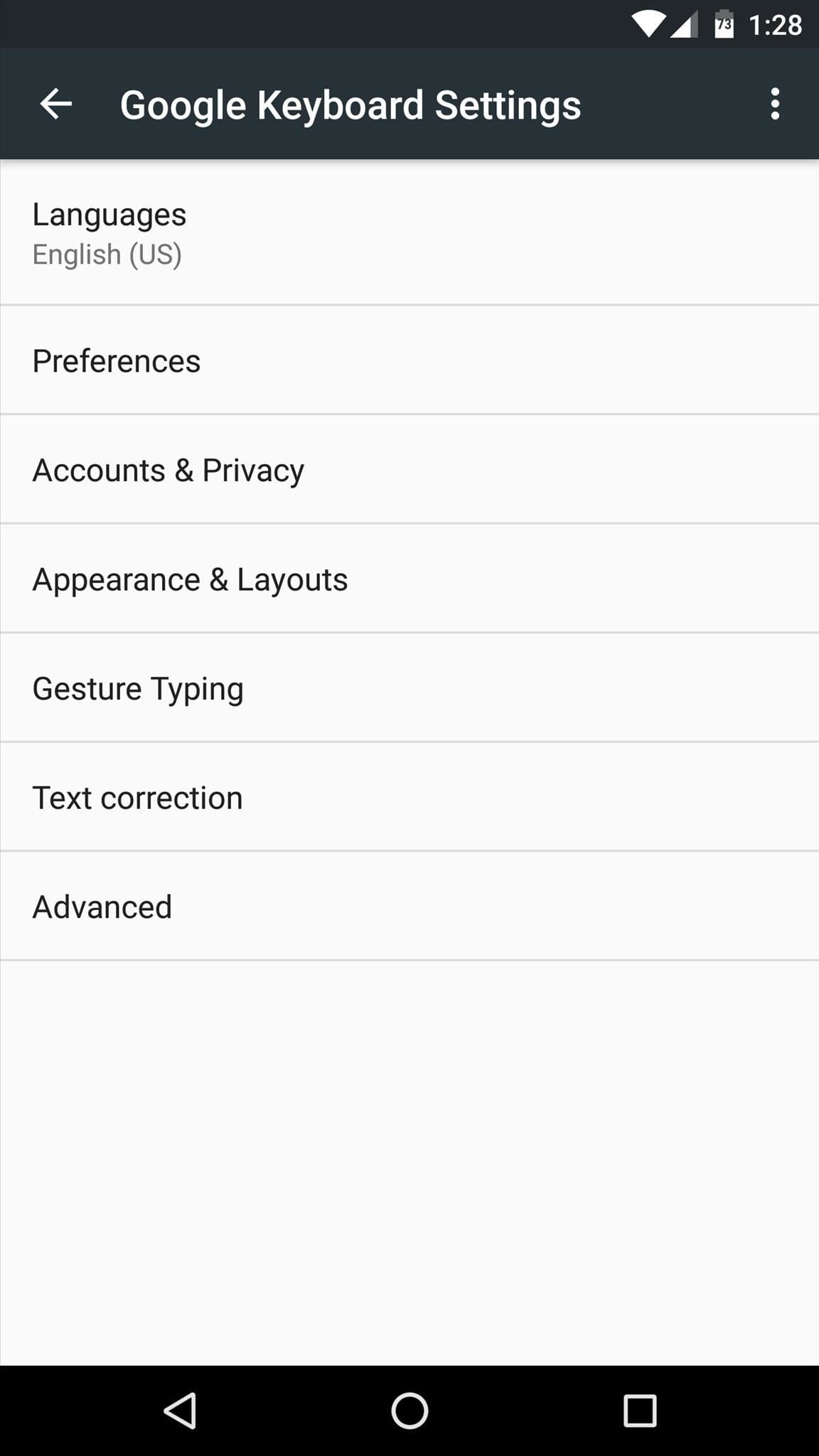819x1456 pixels.
Task: Open Gesture Typing settings
Action: pyautogui.click(x=409, y=688)
